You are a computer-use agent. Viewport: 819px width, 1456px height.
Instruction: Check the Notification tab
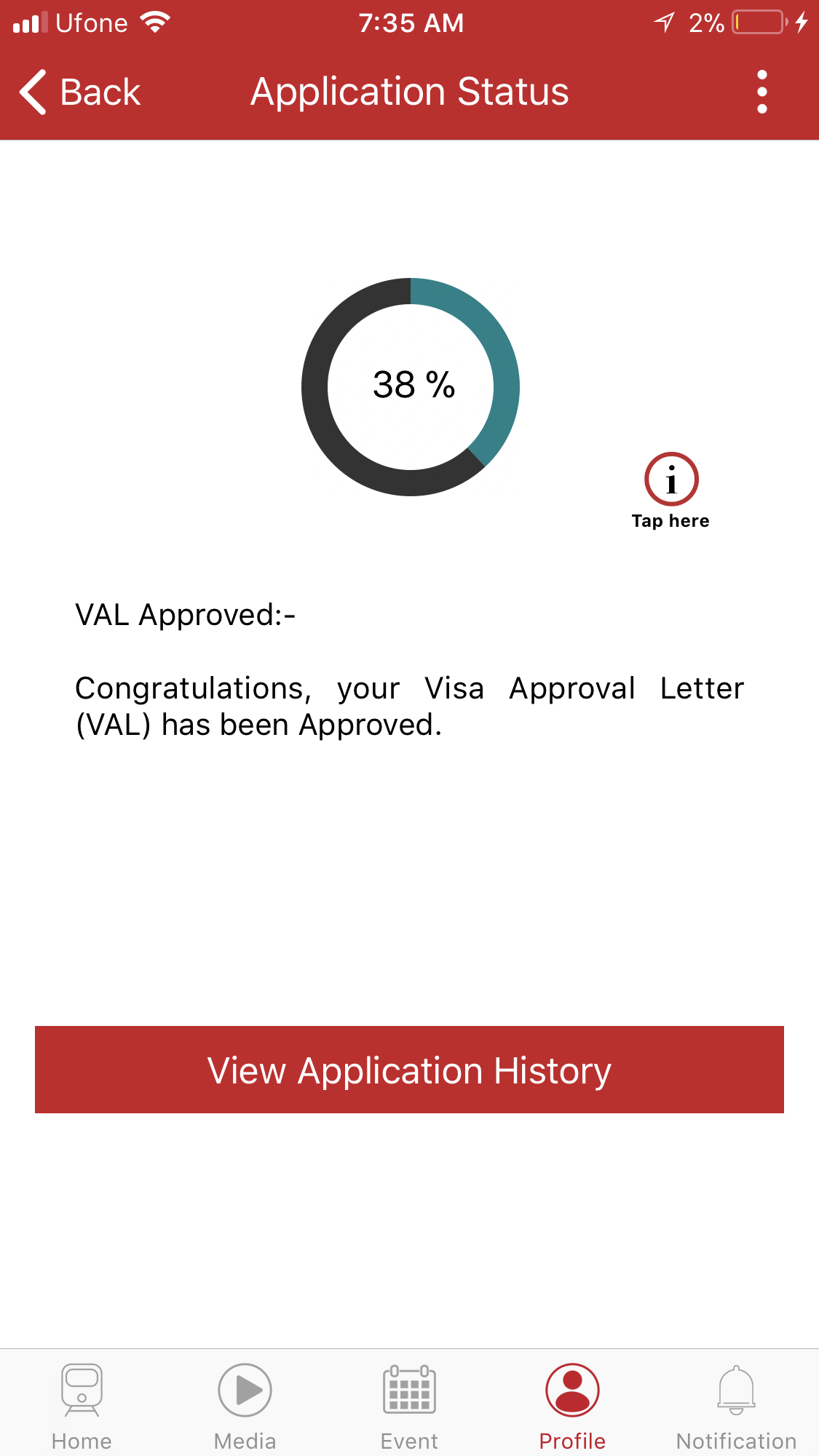click(x=736, y=1406)
